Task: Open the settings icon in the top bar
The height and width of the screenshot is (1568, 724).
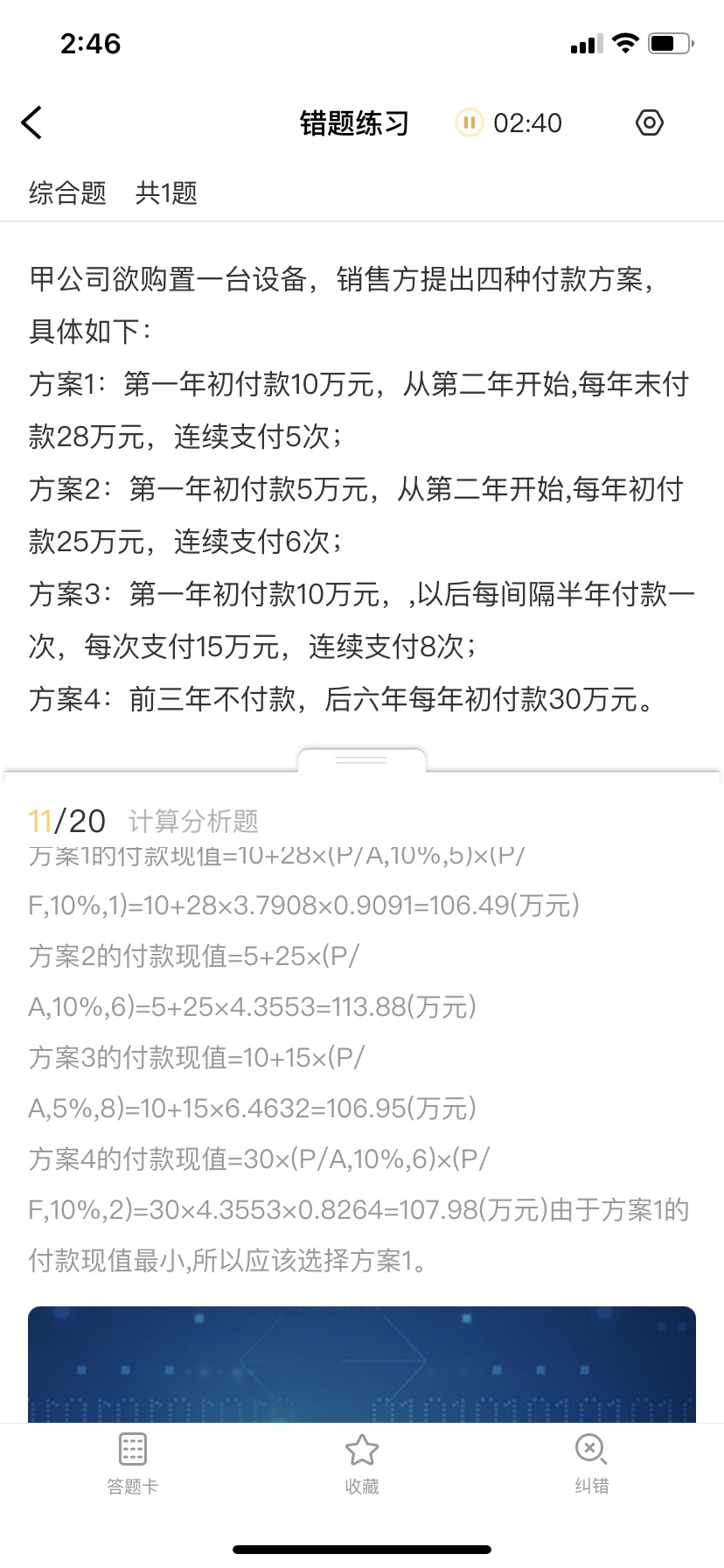Action: click(x=649, y=123)
